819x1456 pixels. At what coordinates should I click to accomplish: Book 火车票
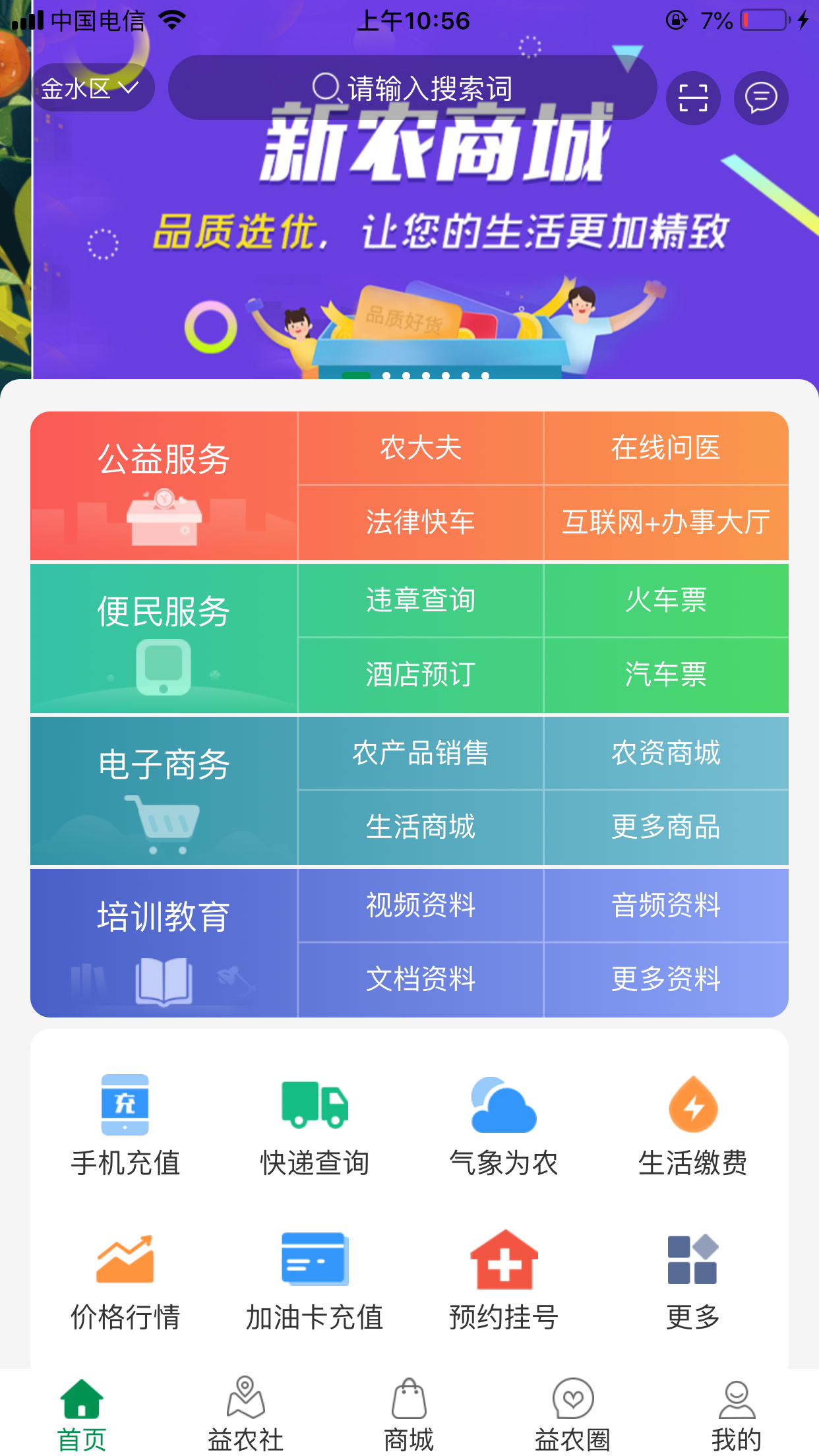[x=666, y=600]
